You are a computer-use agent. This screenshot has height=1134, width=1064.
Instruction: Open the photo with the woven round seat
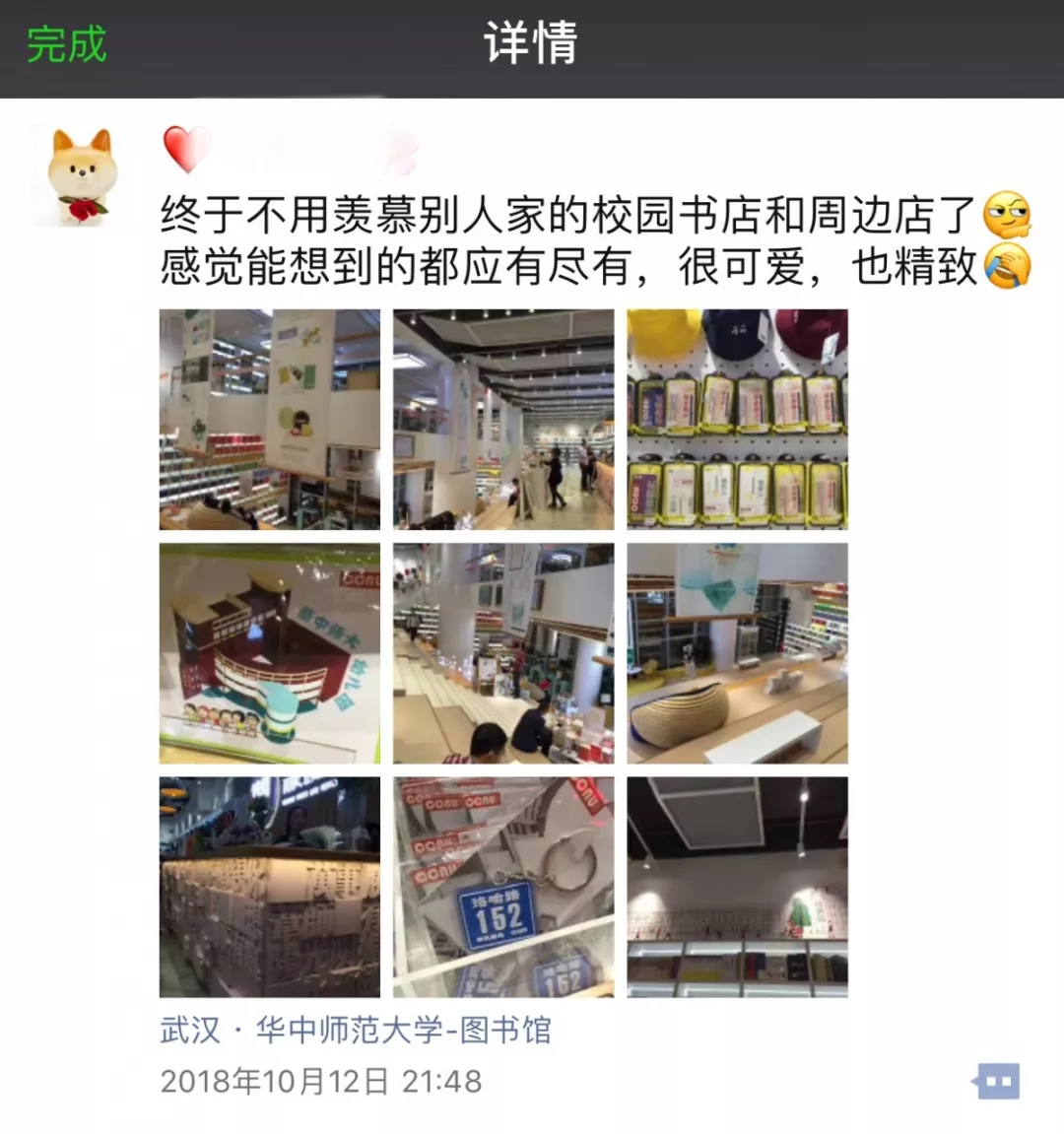[x=737, y=653]
